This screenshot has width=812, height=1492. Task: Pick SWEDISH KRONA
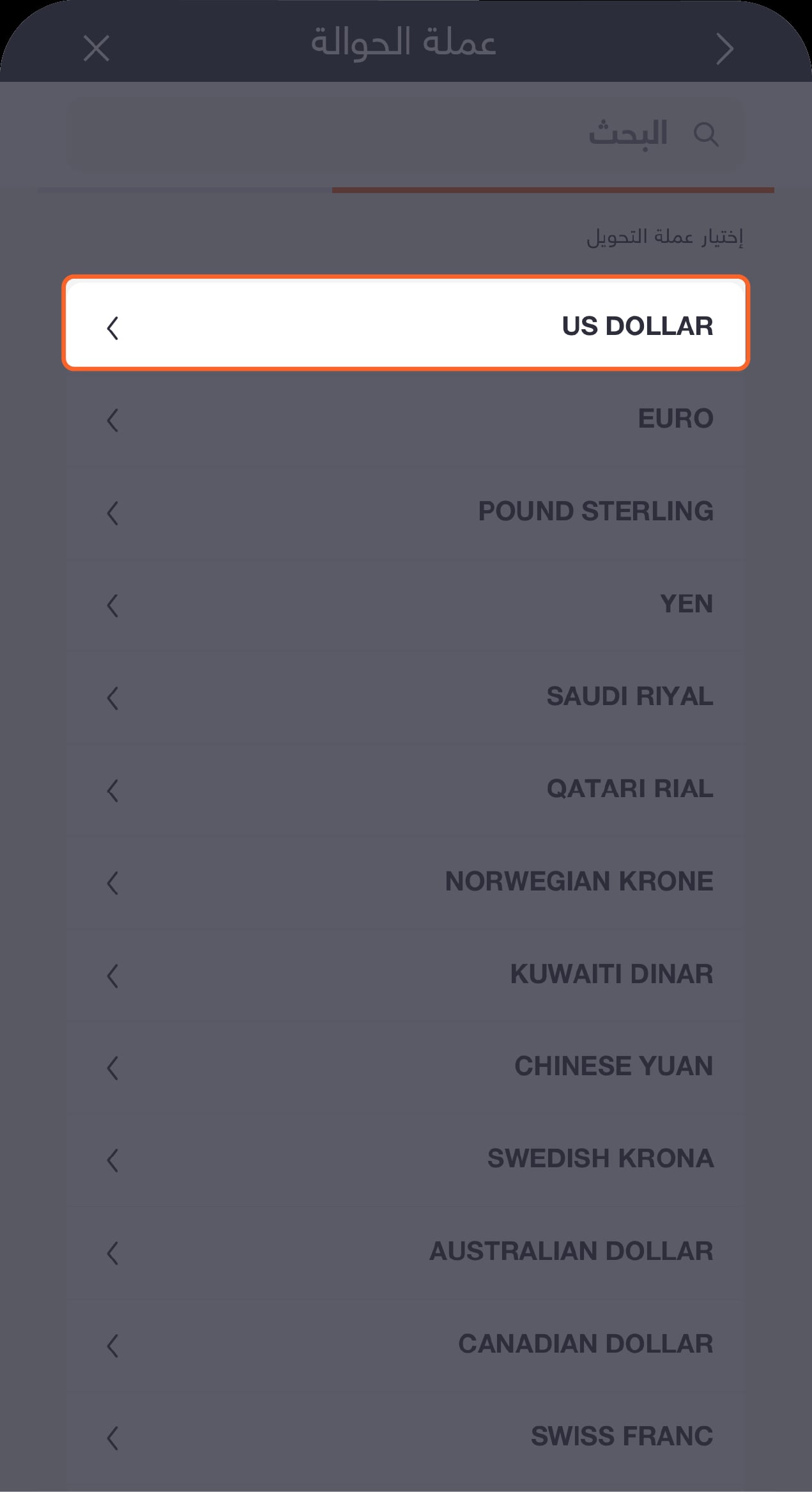pos(406,1160)
